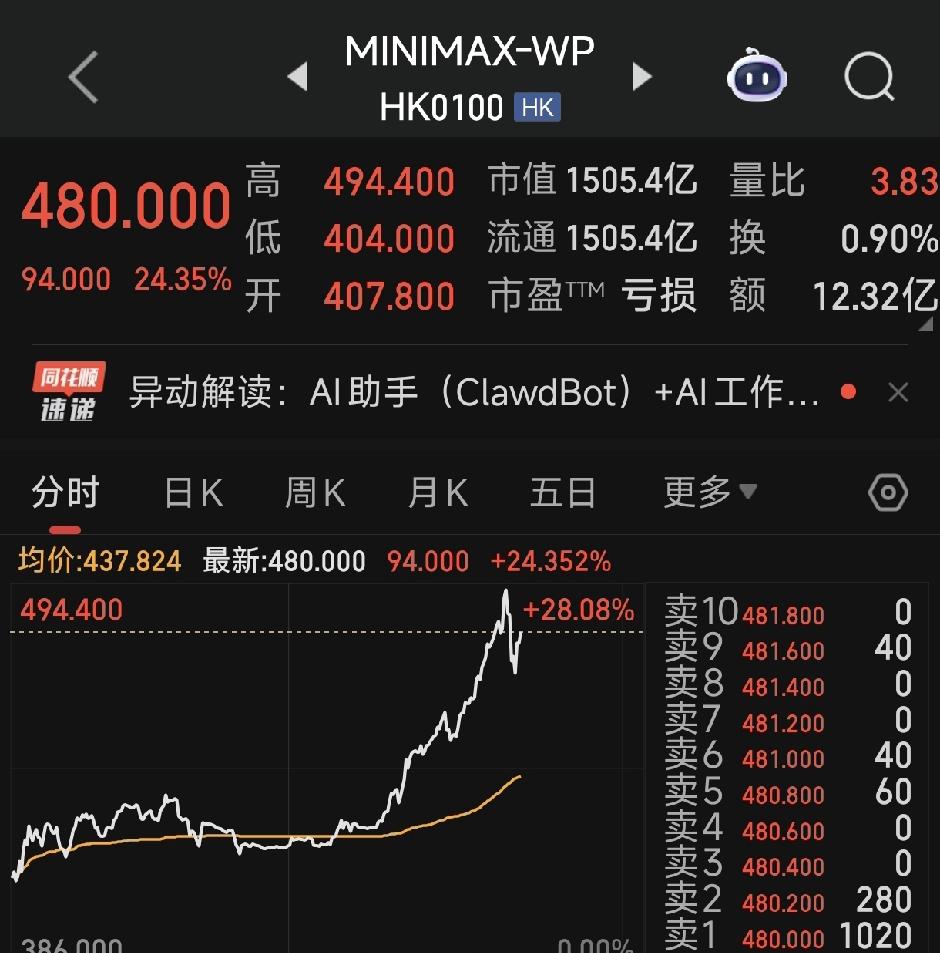Switch to next stock with right arrow
Viewport: 940px width, 953px height.
coord(642,77)
